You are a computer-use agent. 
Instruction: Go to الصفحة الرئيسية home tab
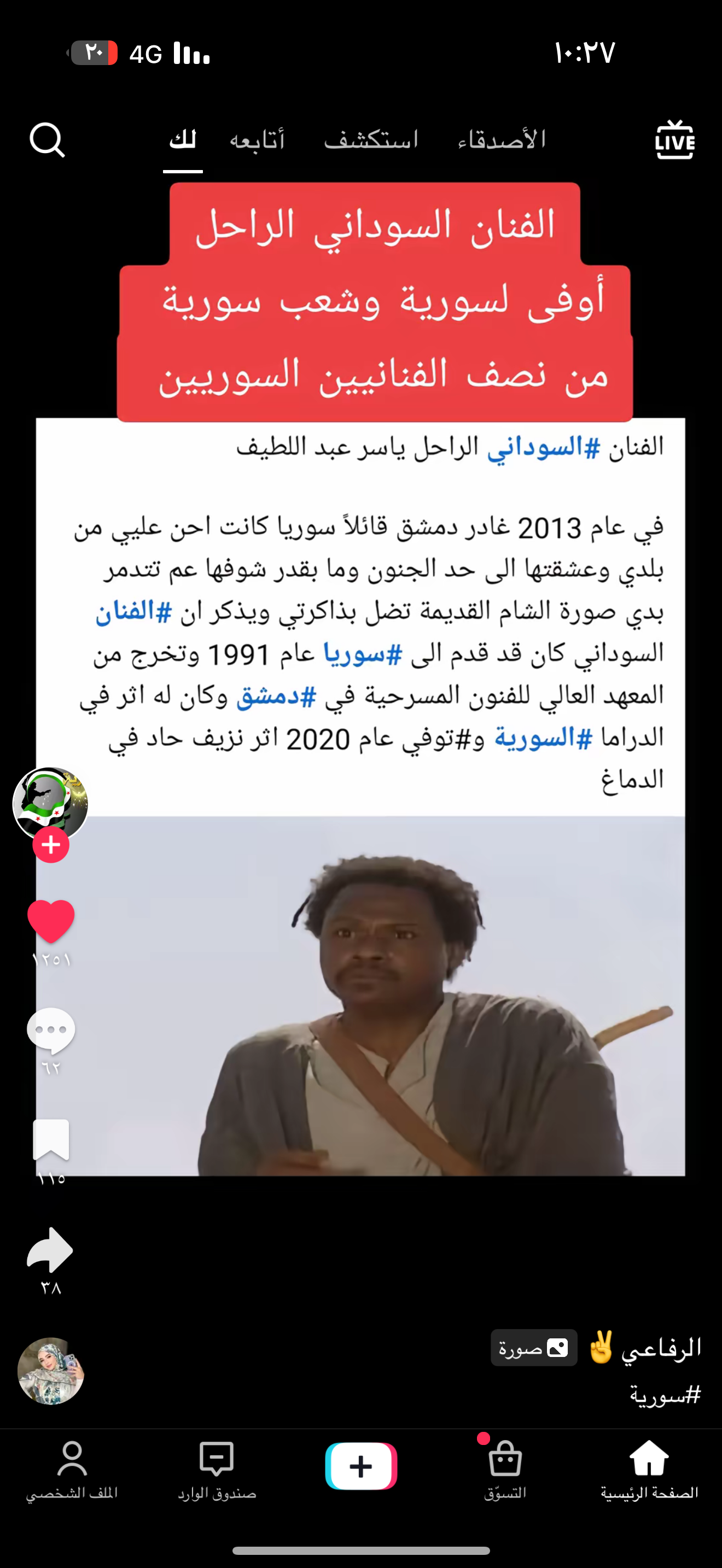pos(649,1469)
